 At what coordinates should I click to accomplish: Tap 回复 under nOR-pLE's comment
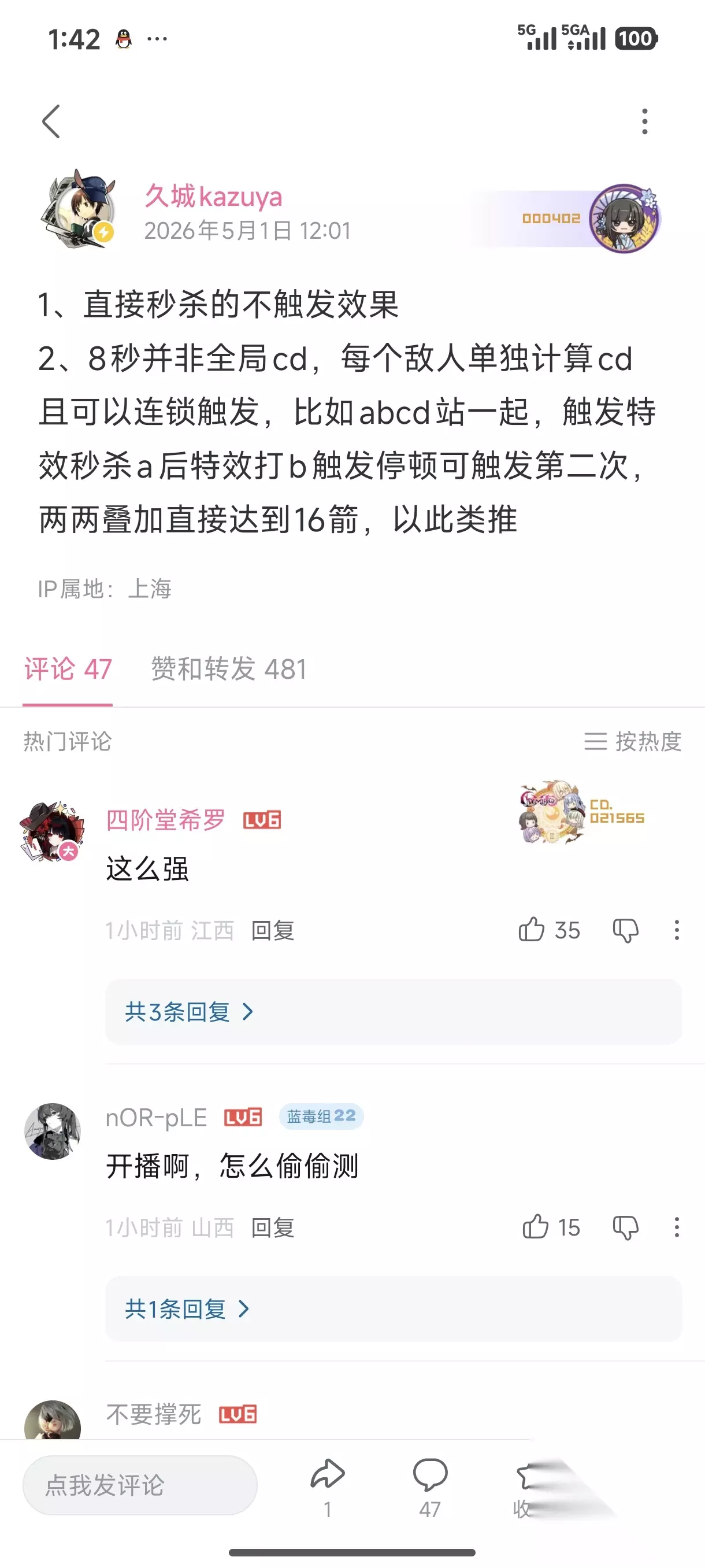[273, 1227]
